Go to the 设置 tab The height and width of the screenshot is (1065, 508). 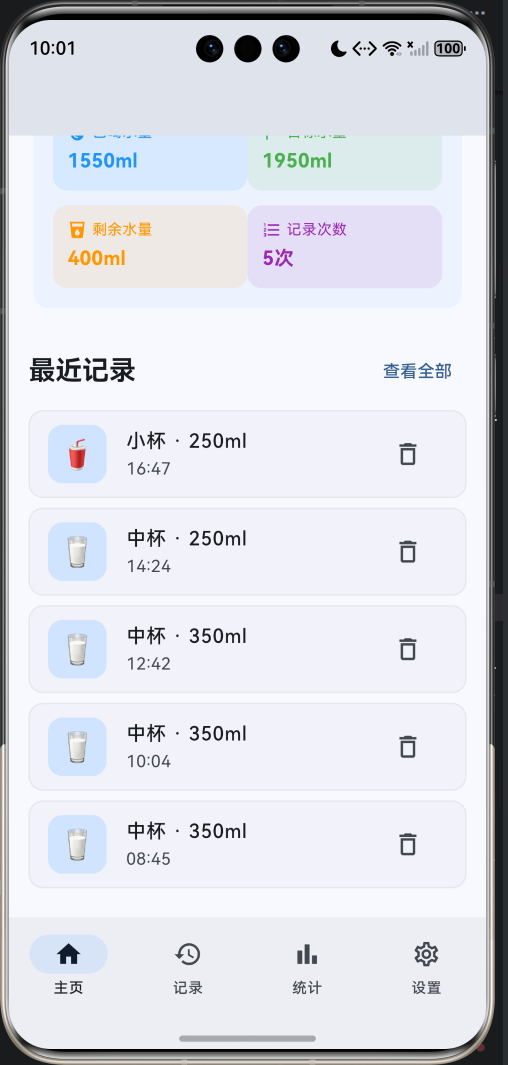(x=426, y=968)
